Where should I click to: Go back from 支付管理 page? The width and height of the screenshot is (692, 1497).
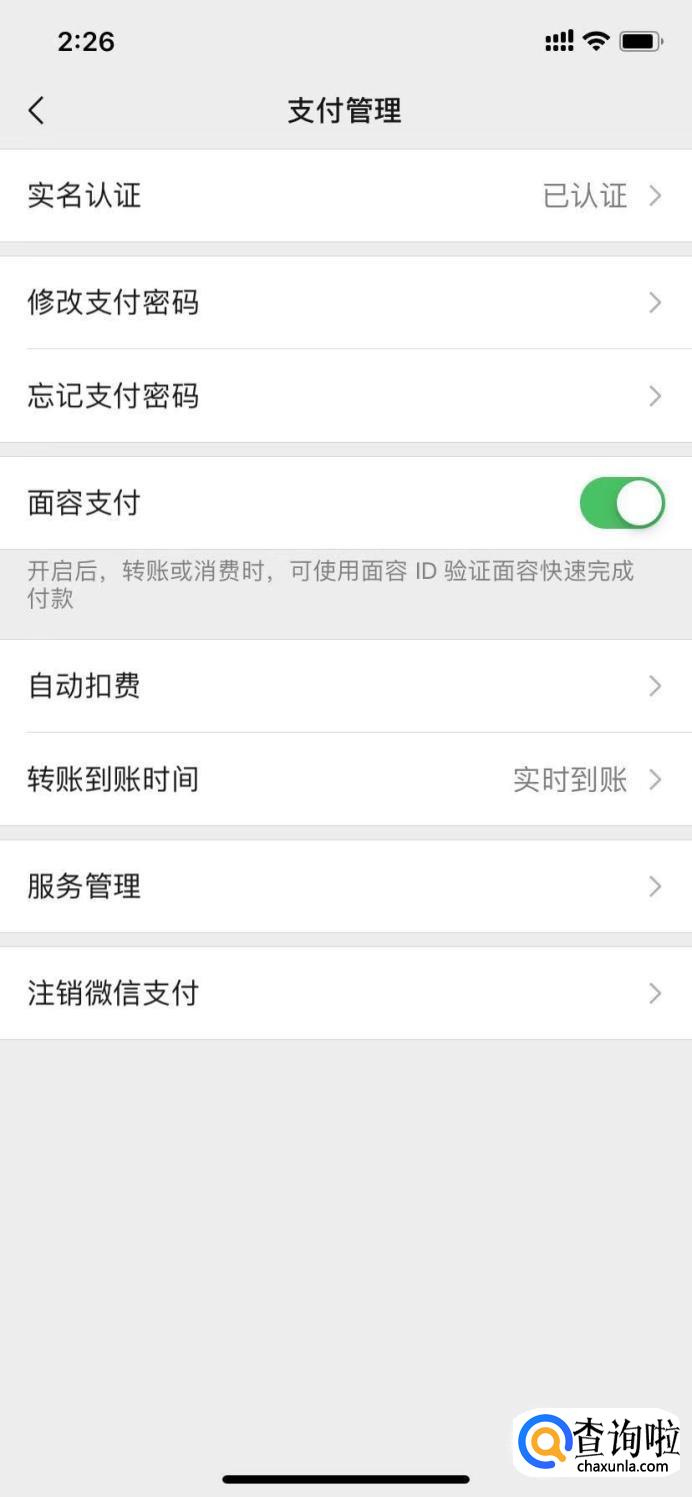point(37,110)
